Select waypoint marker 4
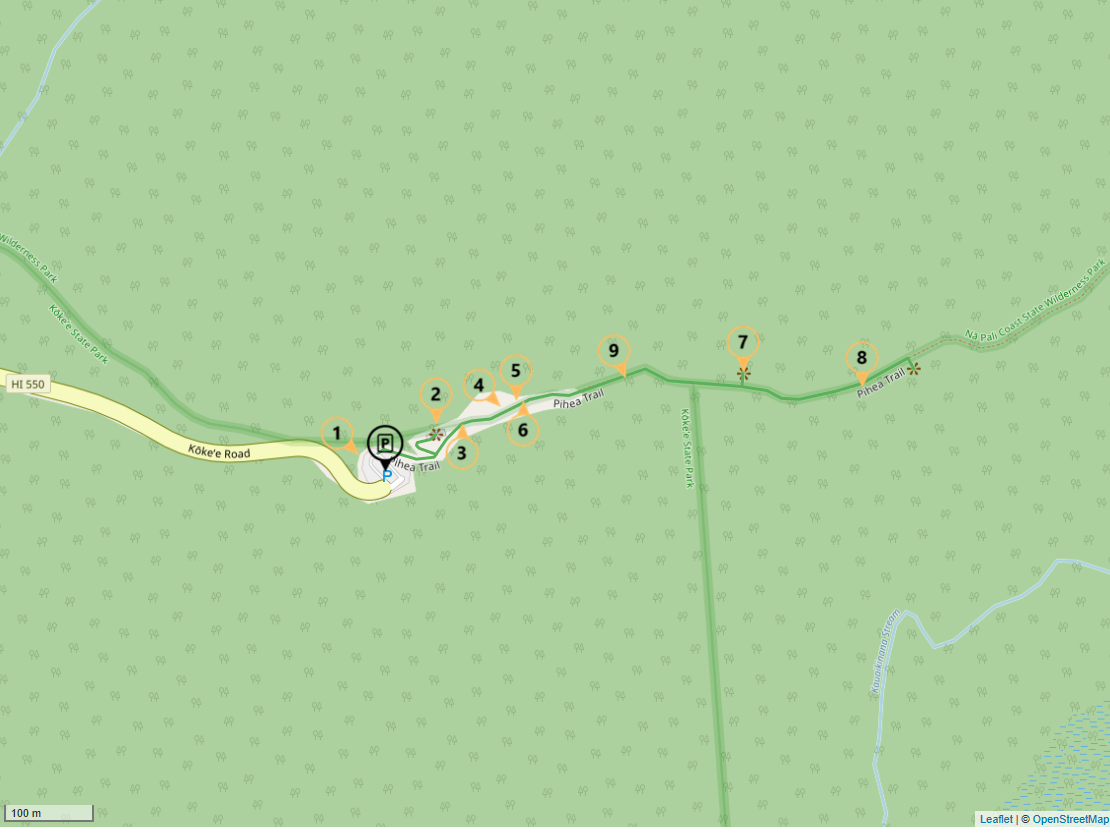This screenshot has width=1110, height=835. (479, 385)
